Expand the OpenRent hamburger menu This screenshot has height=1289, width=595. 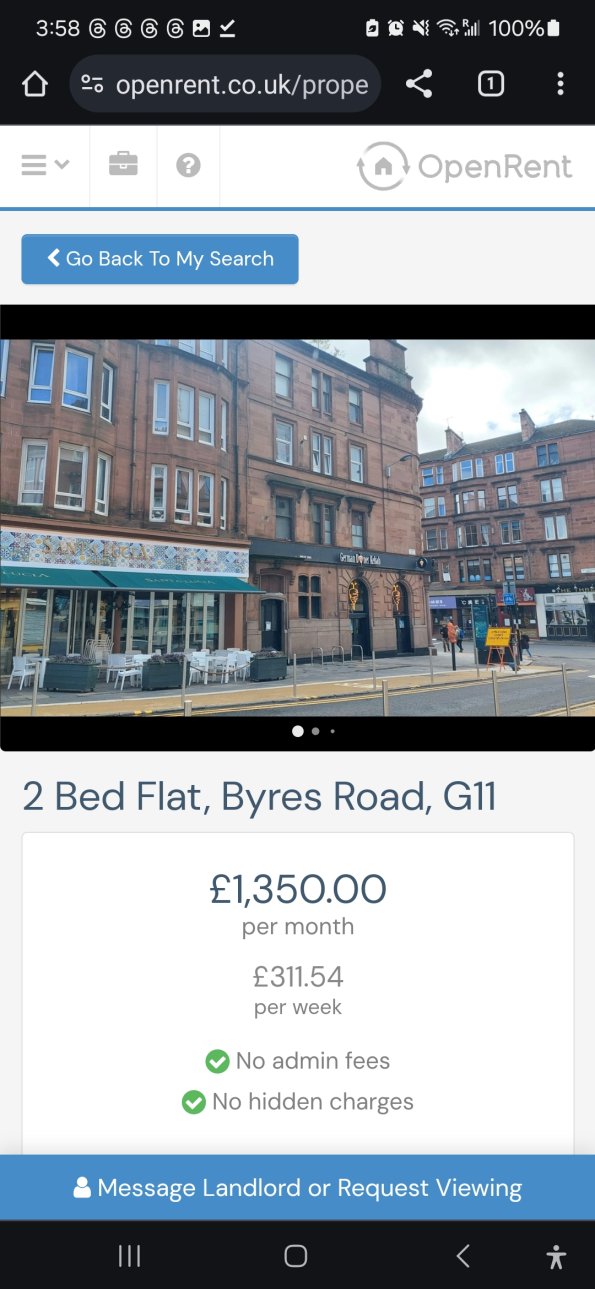pyautogui.click(x=45, y=166)
